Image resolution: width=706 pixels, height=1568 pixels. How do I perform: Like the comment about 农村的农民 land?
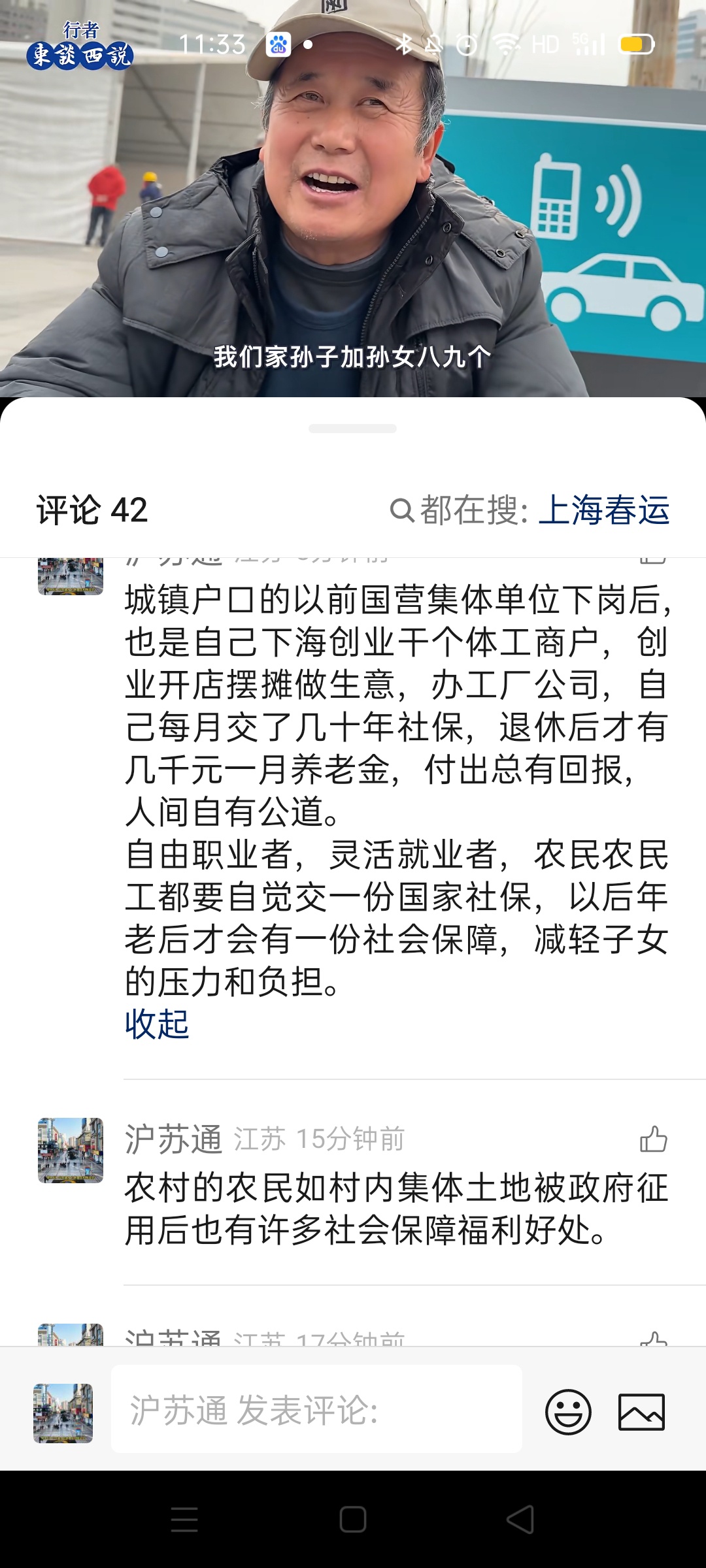pyautogui.click(x=653, y=1139)
